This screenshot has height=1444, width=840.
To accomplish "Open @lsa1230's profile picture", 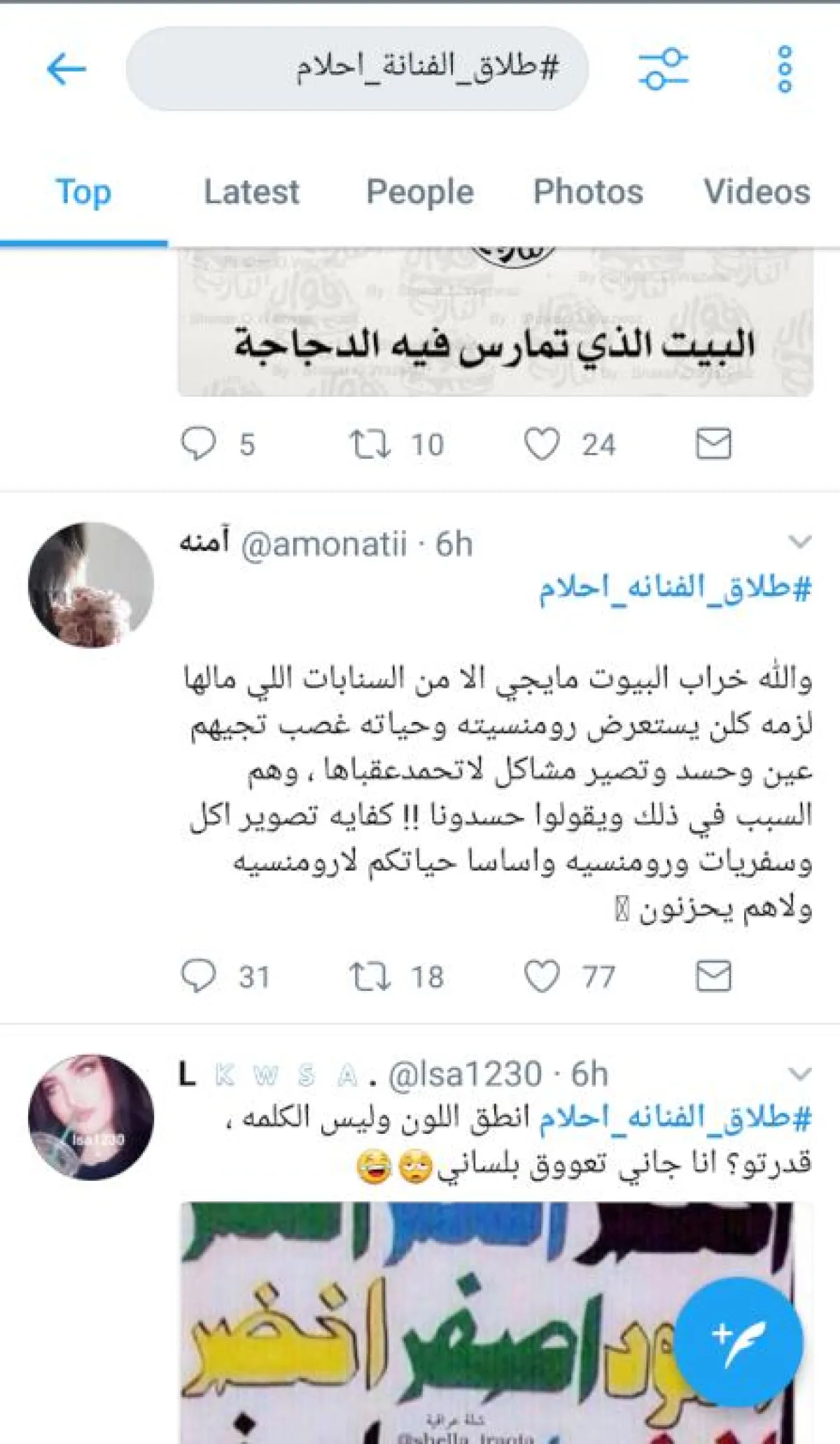I will coord(91,1117).
